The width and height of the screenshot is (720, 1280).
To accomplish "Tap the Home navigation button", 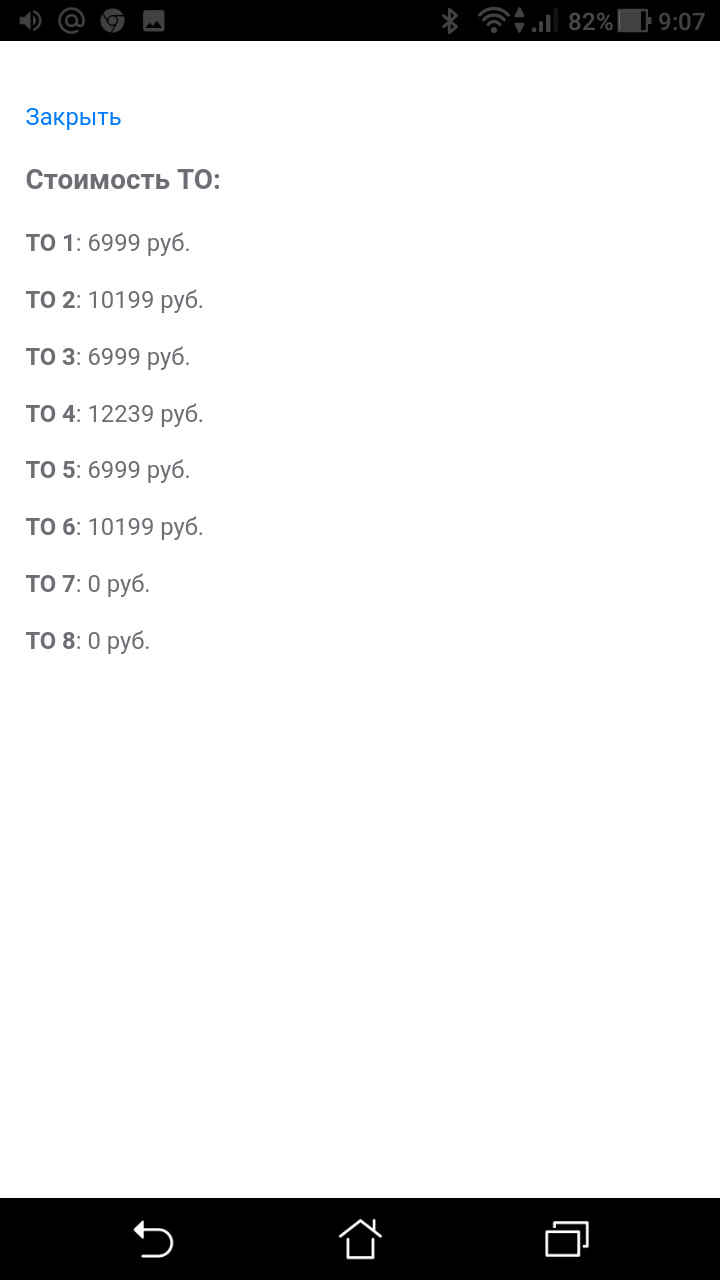I will coord(359,1238).
